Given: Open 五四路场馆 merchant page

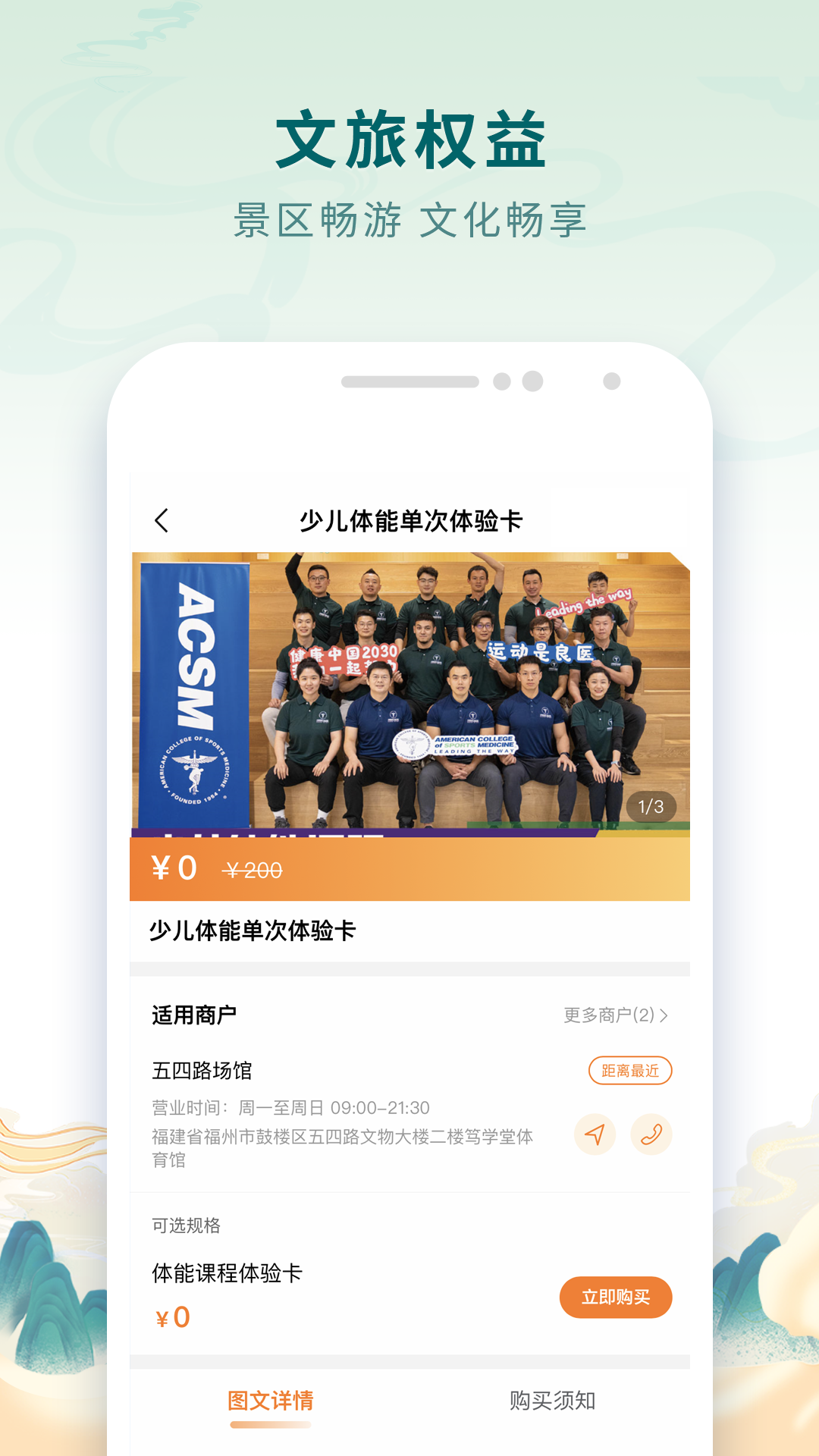Looking at the screenshot, I should click(x=202, y=1071).
